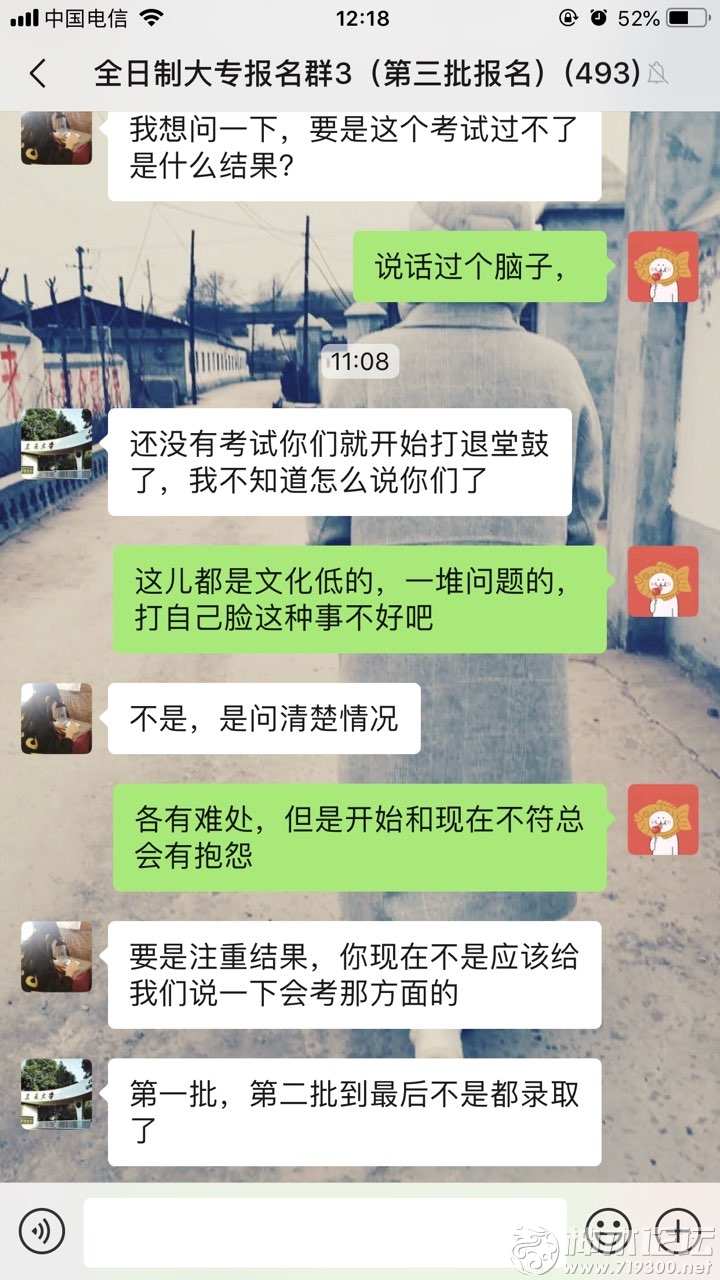Open avatar beside 要是注重结果 message
720x1280 pixels.
57,957
